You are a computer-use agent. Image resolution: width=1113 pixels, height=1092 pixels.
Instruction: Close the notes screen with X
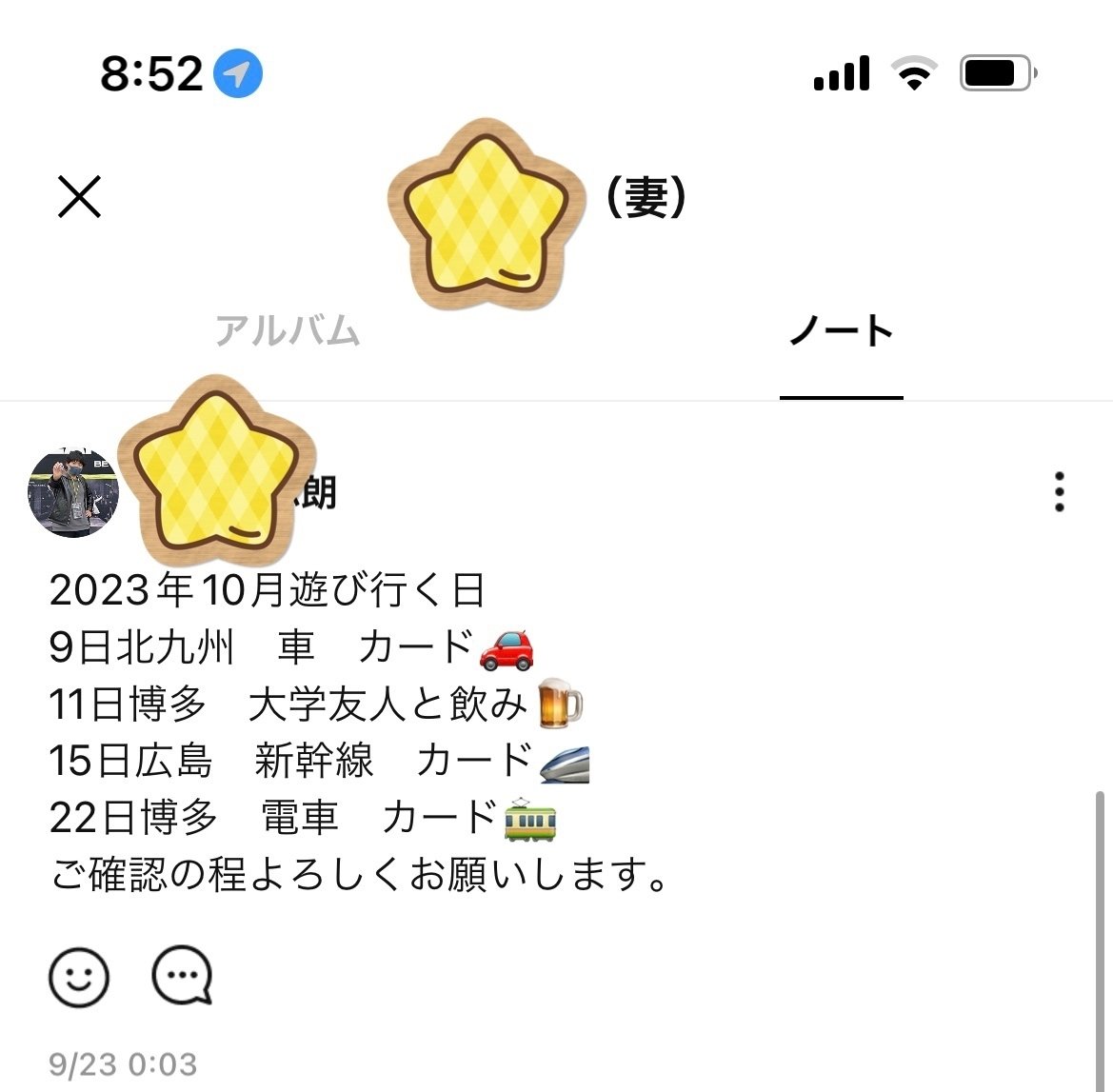point(79,197)
